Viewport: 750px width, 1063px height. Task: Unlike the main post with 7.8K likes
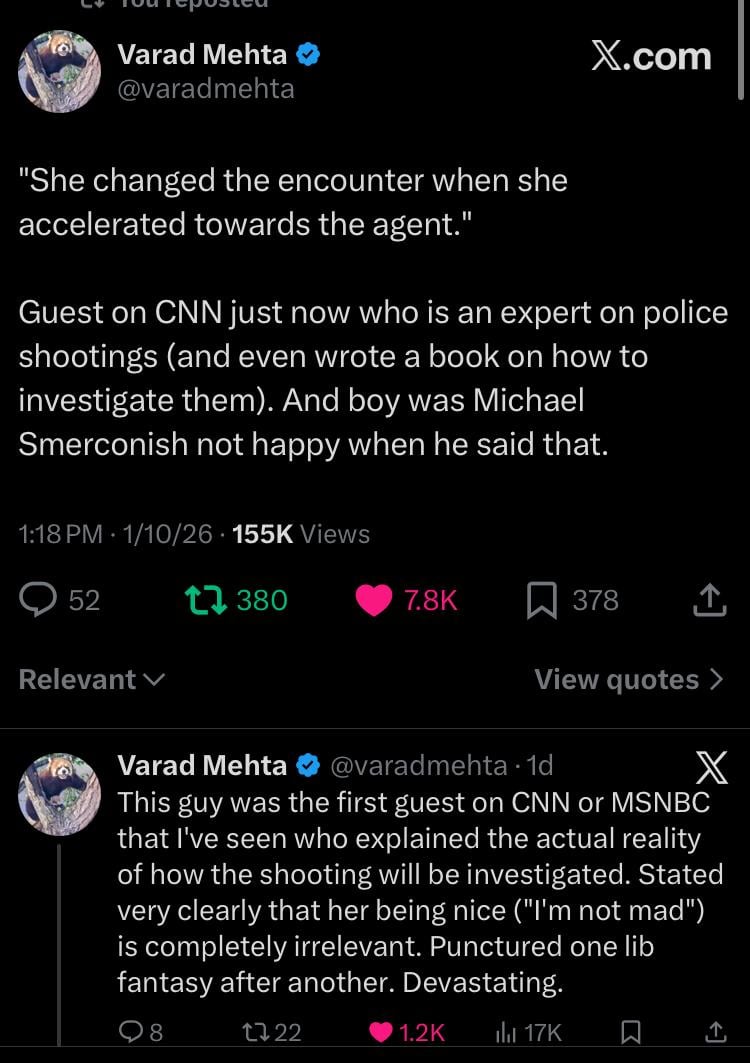click(376, 600)
